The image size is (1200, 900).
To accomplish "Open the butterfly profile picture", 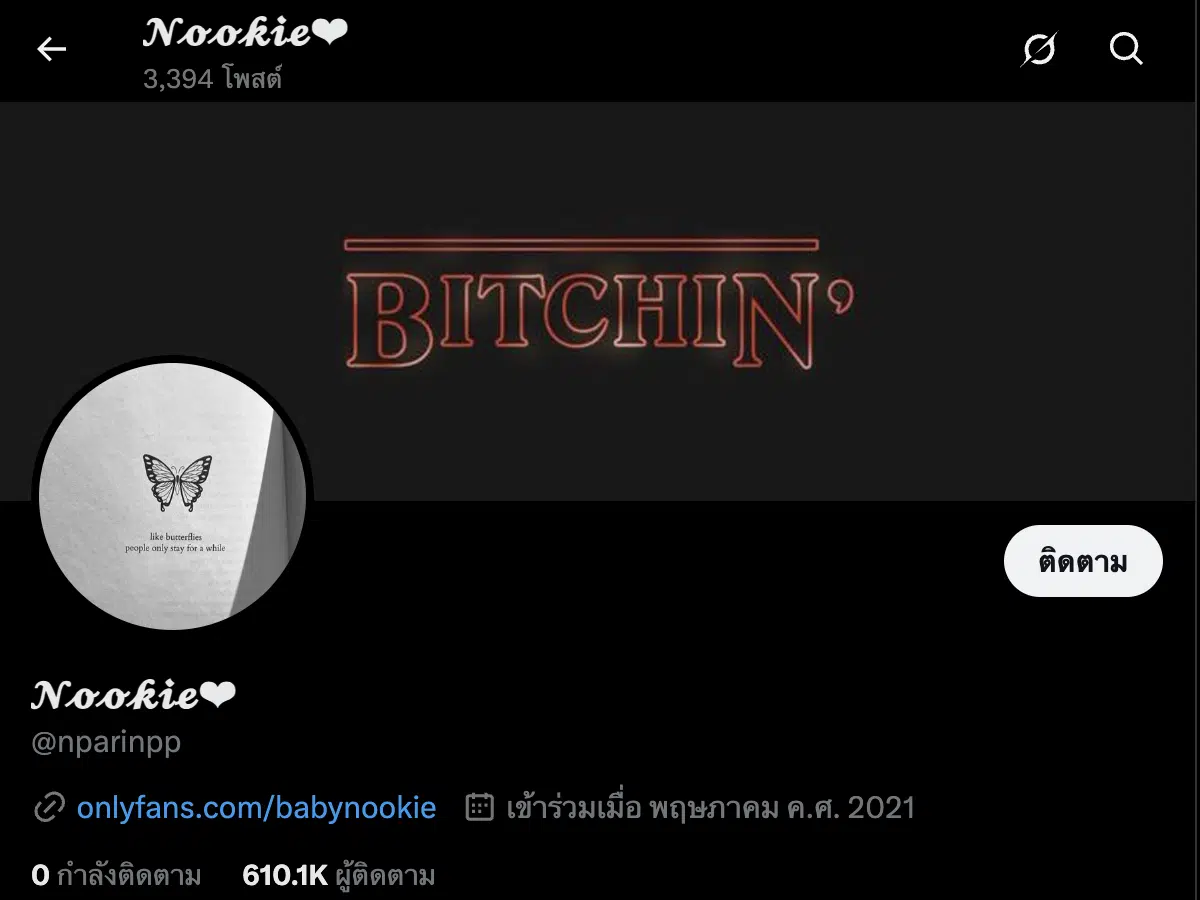I will click(172, 496).
